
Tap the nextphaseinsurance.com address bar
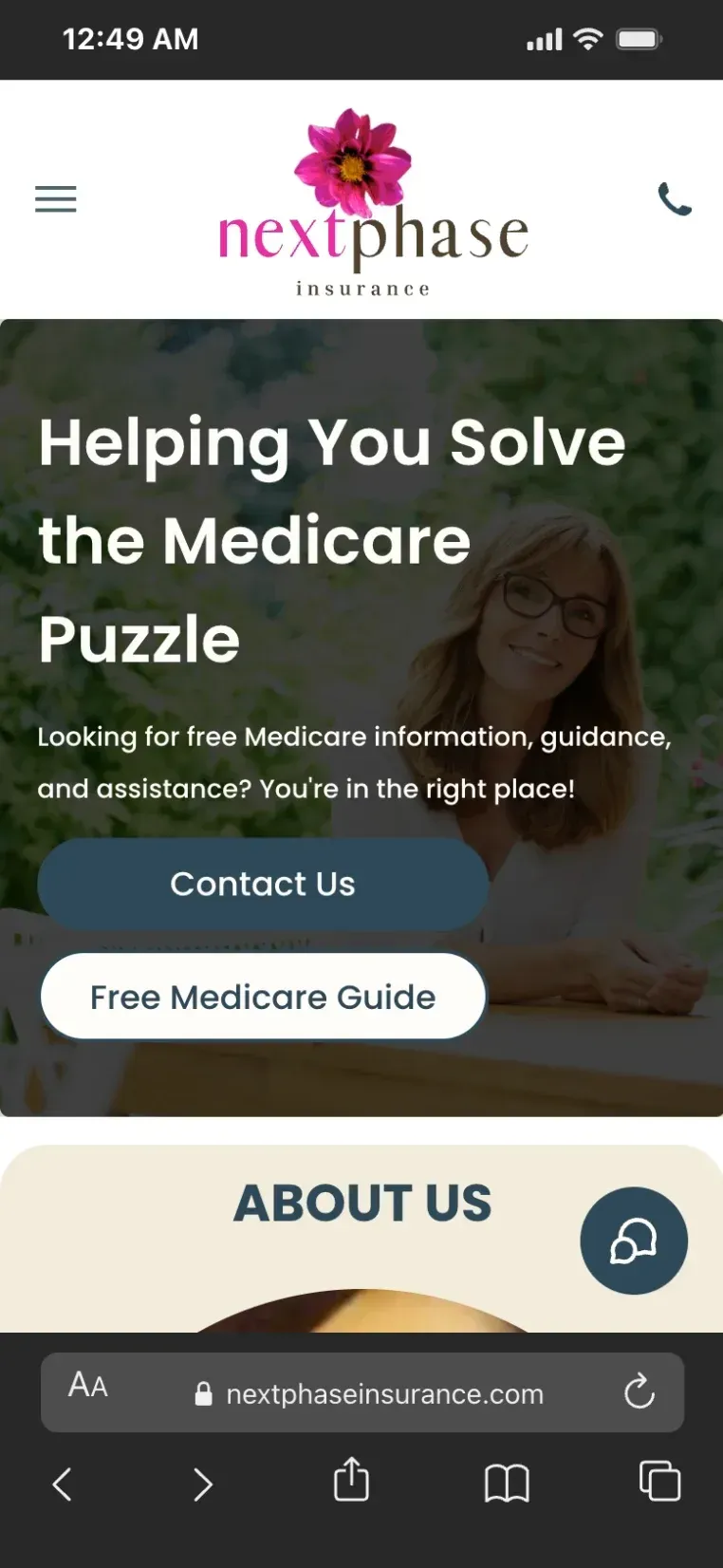384,1393
